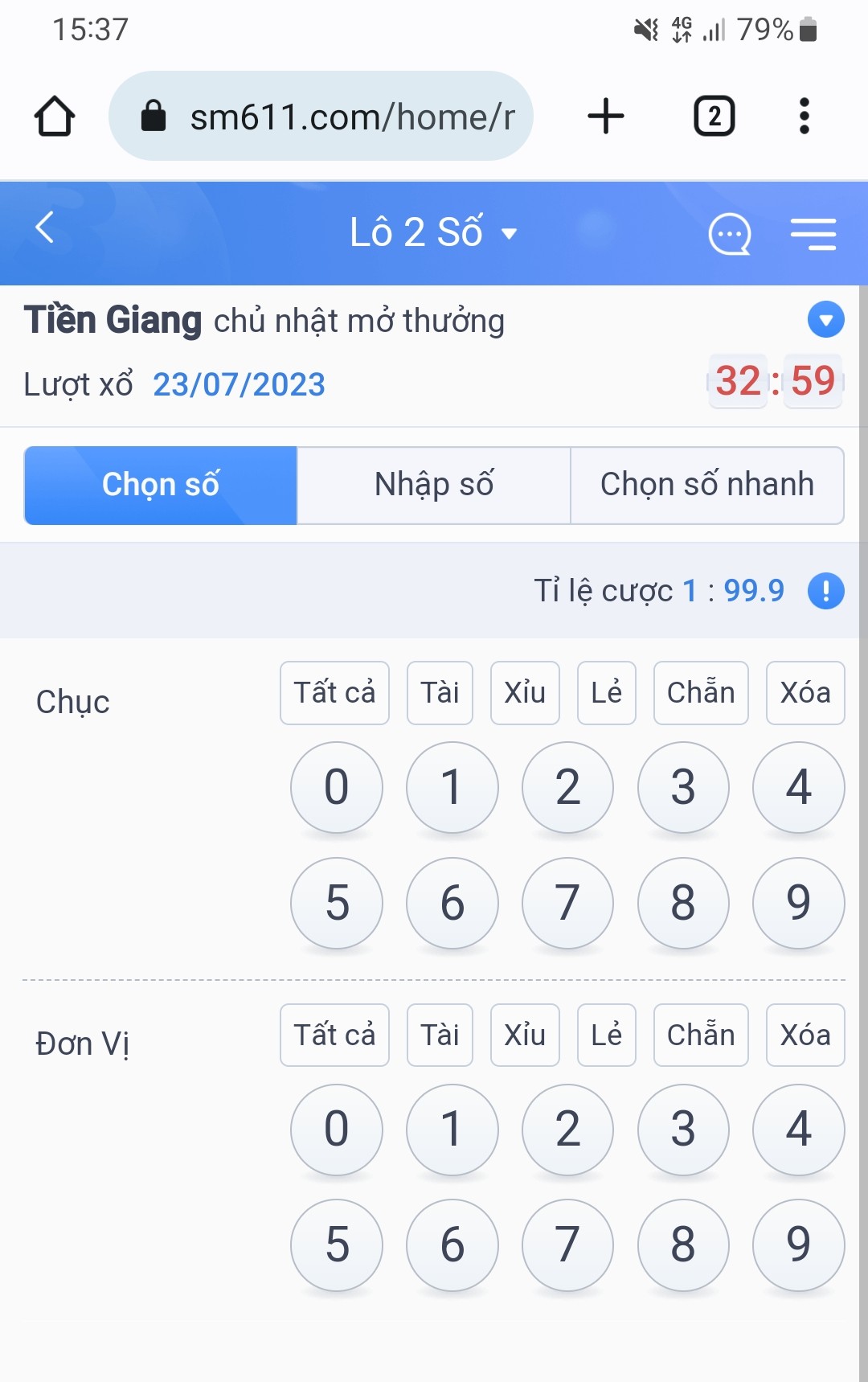Screen dimensions: 868x1382
Task: Select the Chọn số tab
Action: [161, 485]
